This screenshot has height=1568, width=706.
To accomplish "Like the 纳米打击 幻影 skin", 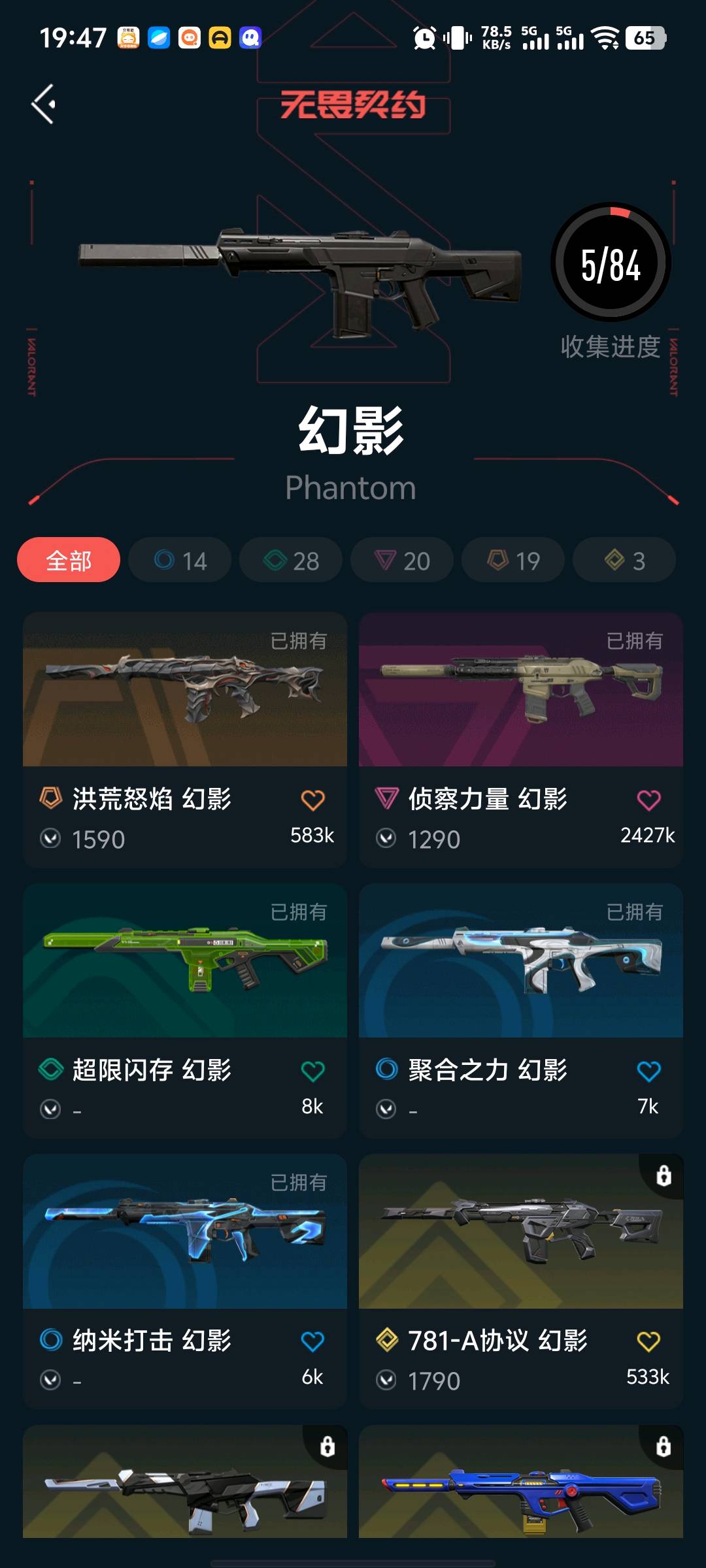I will pyautogui.click(x=312, y=1342).
